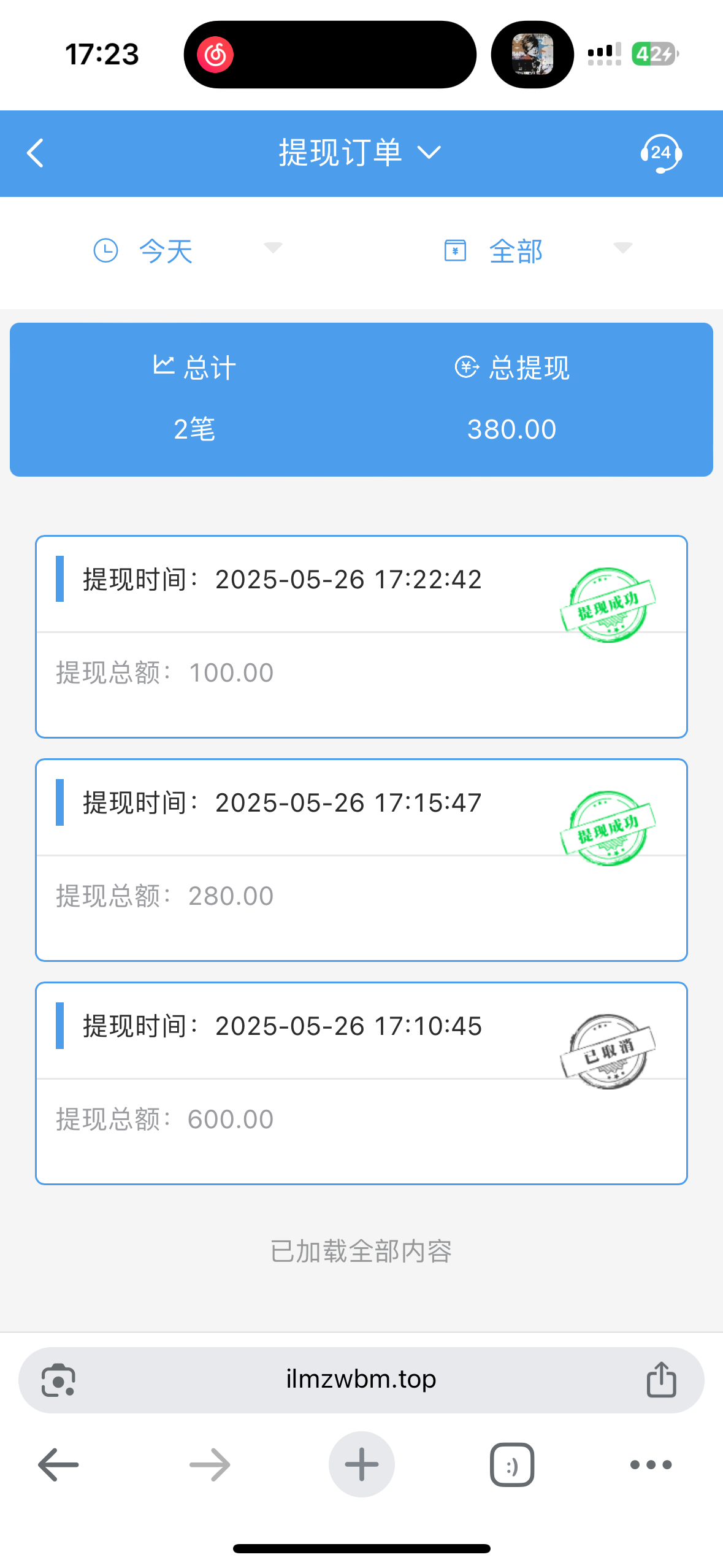Open the browser's more options menu
723x1568 pixels.
click(x=651, y=1464)
